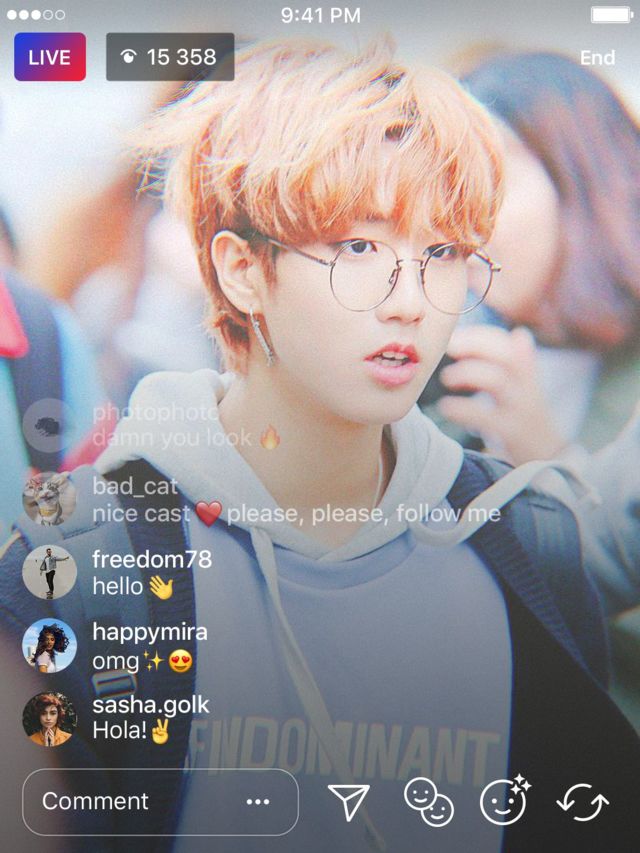Open the three-dots comment options
This screenshot has width=640, height=853.
[258, 802]
